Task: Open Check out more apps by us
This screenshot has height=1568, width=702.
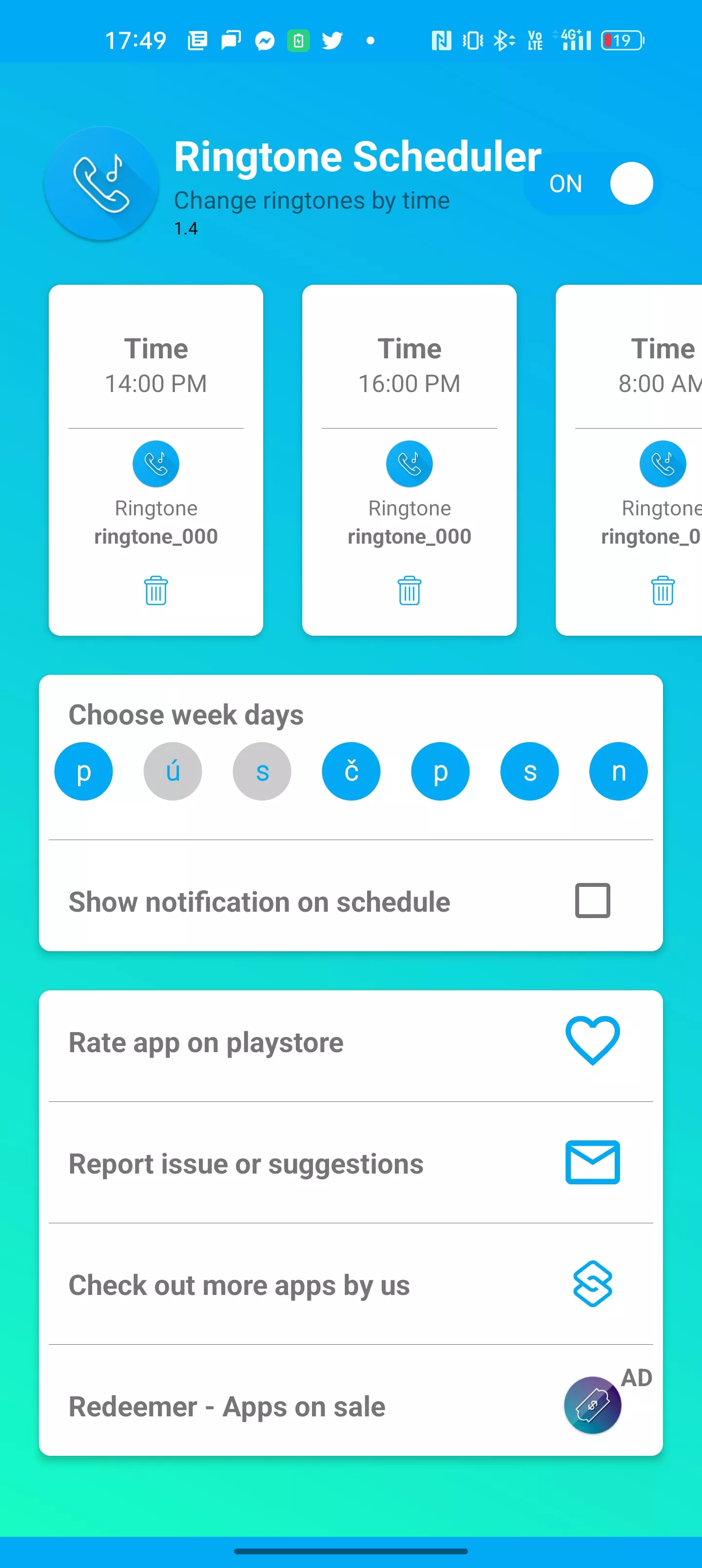Action: [x=351, y=1284]
